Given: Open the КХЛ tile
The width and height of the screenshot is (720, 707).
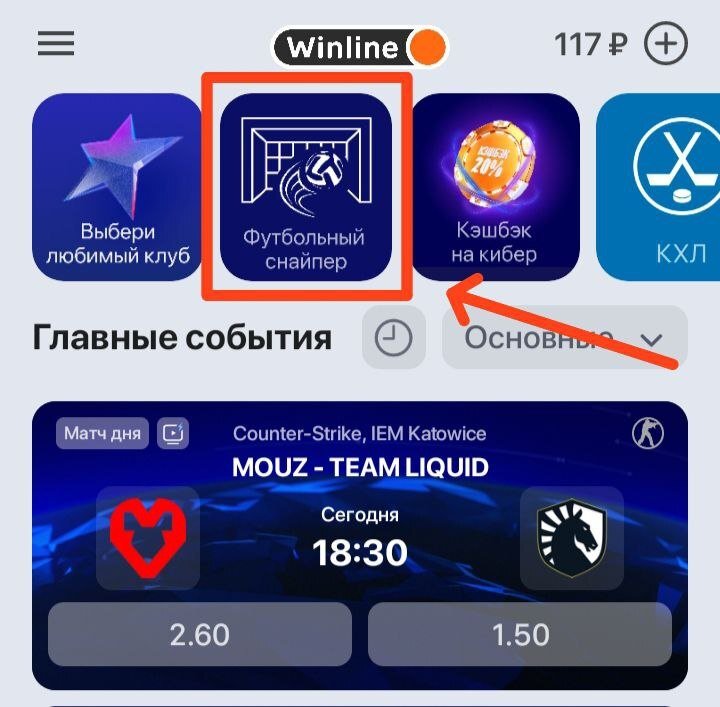Looking at the screenshot, I should click(665, 187).
